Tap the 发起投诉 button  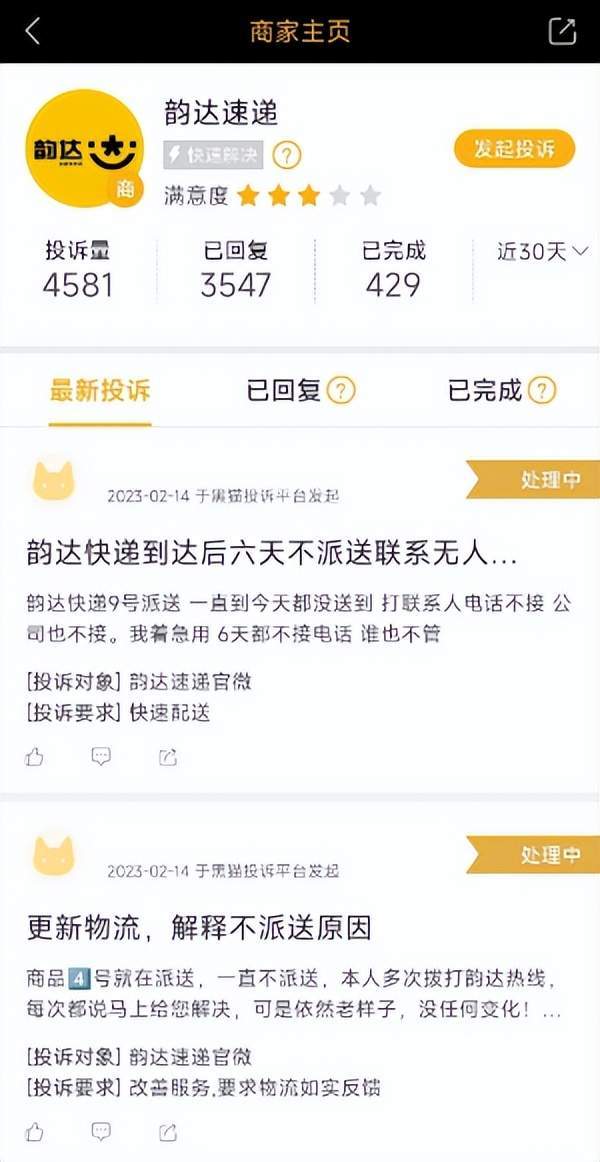click(514, 149)
